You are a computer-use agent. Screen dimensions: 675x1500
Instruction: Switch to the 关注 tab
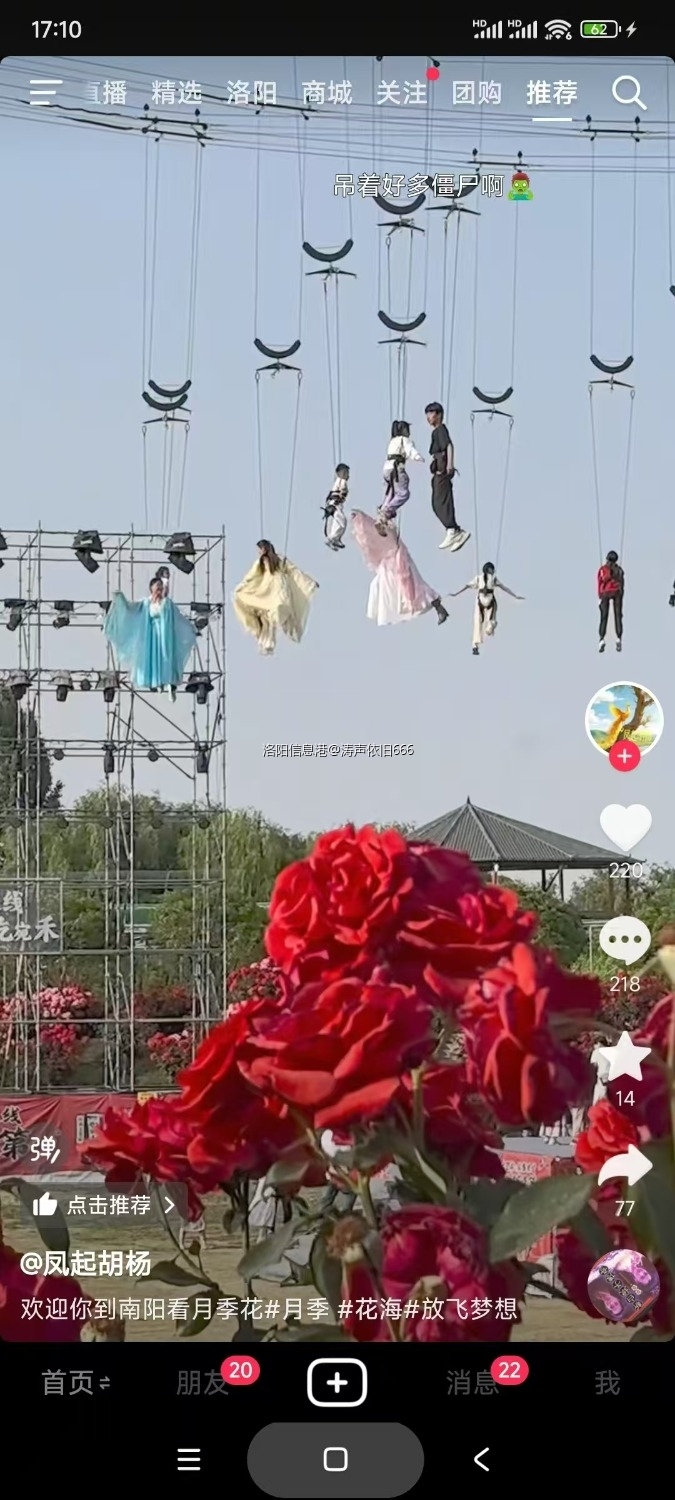402,93
